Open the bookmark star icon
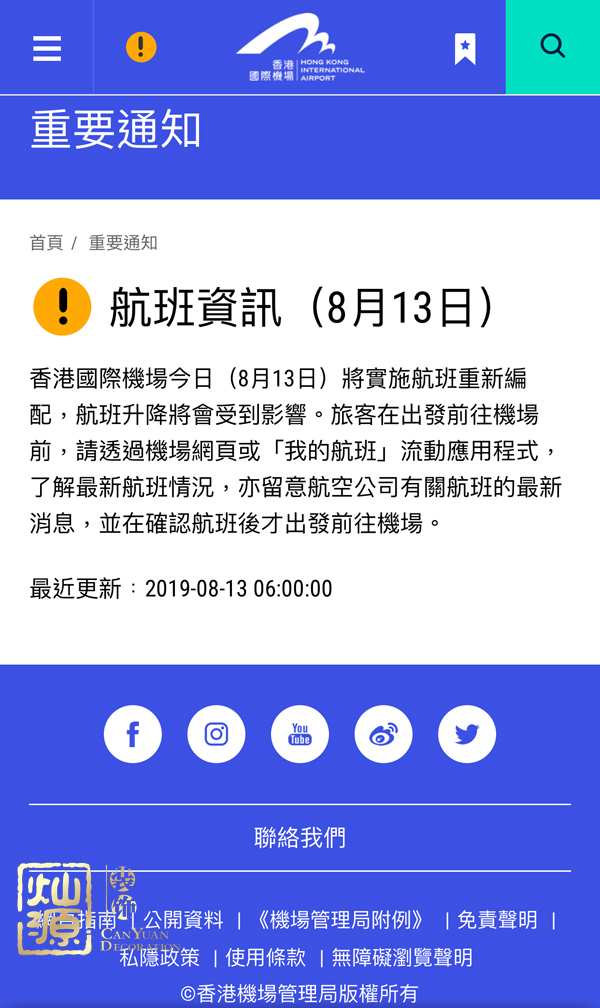This screenshot has width=600, height=1008. pos(465,48)
